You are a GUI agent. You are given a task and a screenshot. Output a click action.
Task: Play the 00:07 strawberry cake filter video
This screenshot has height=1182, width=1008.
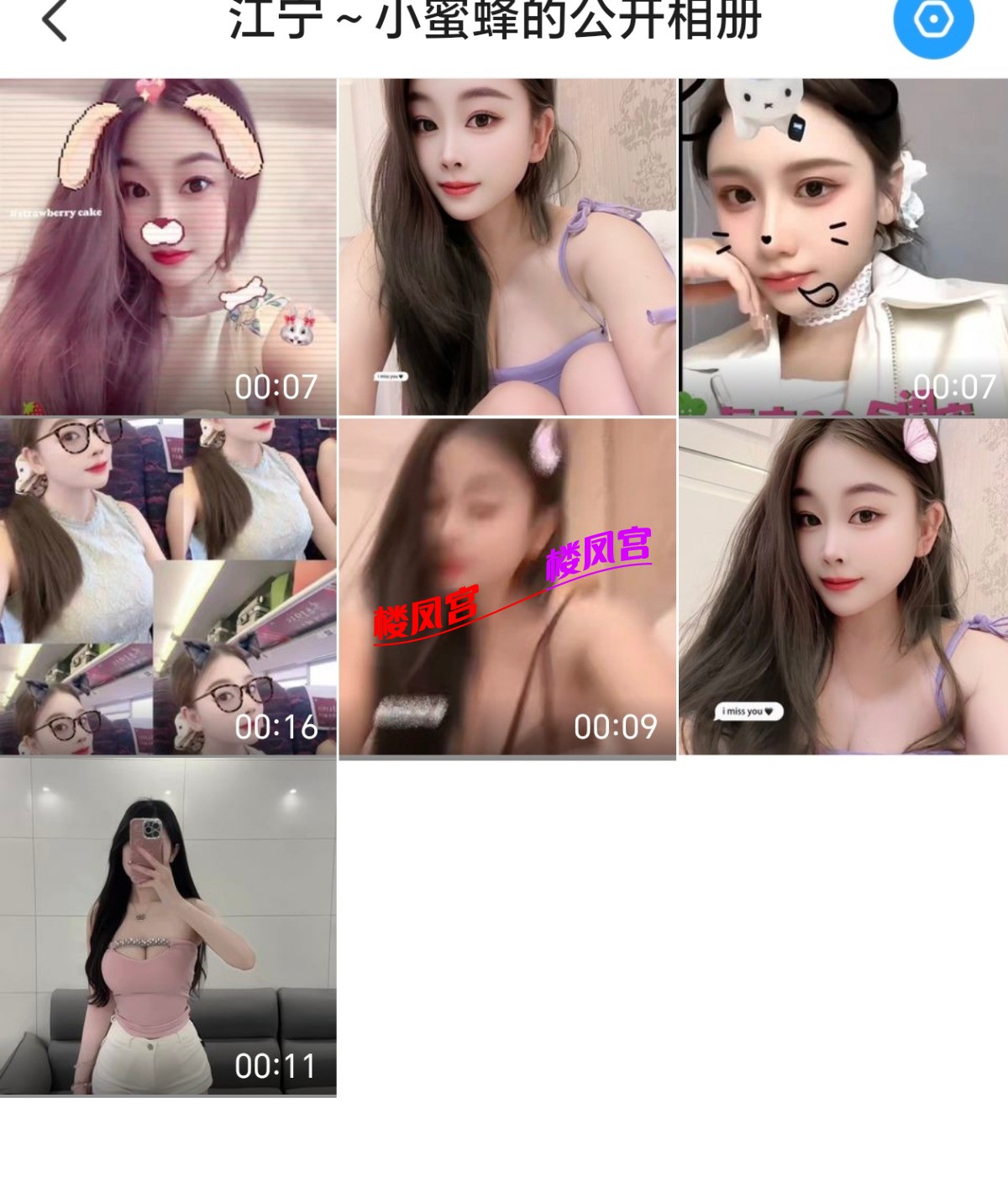(168, 244)
